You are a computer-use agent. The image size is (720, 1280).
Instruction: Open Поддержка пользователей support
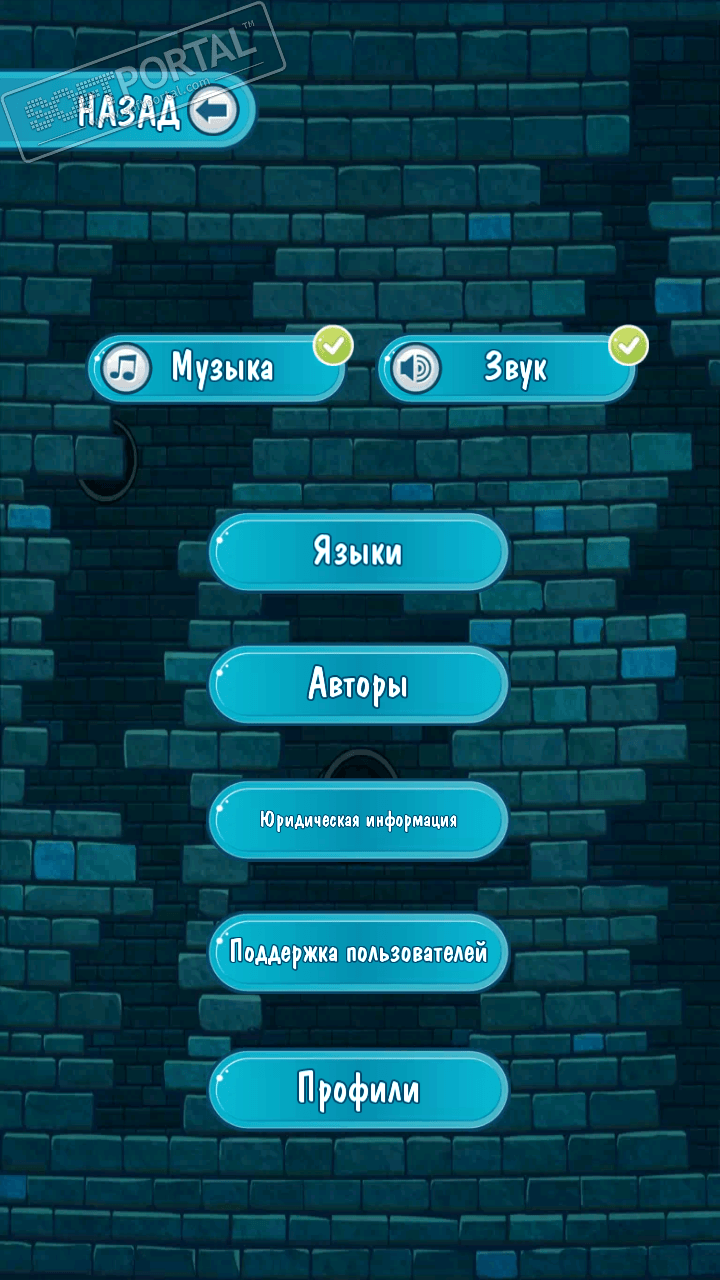pos(358,952)
